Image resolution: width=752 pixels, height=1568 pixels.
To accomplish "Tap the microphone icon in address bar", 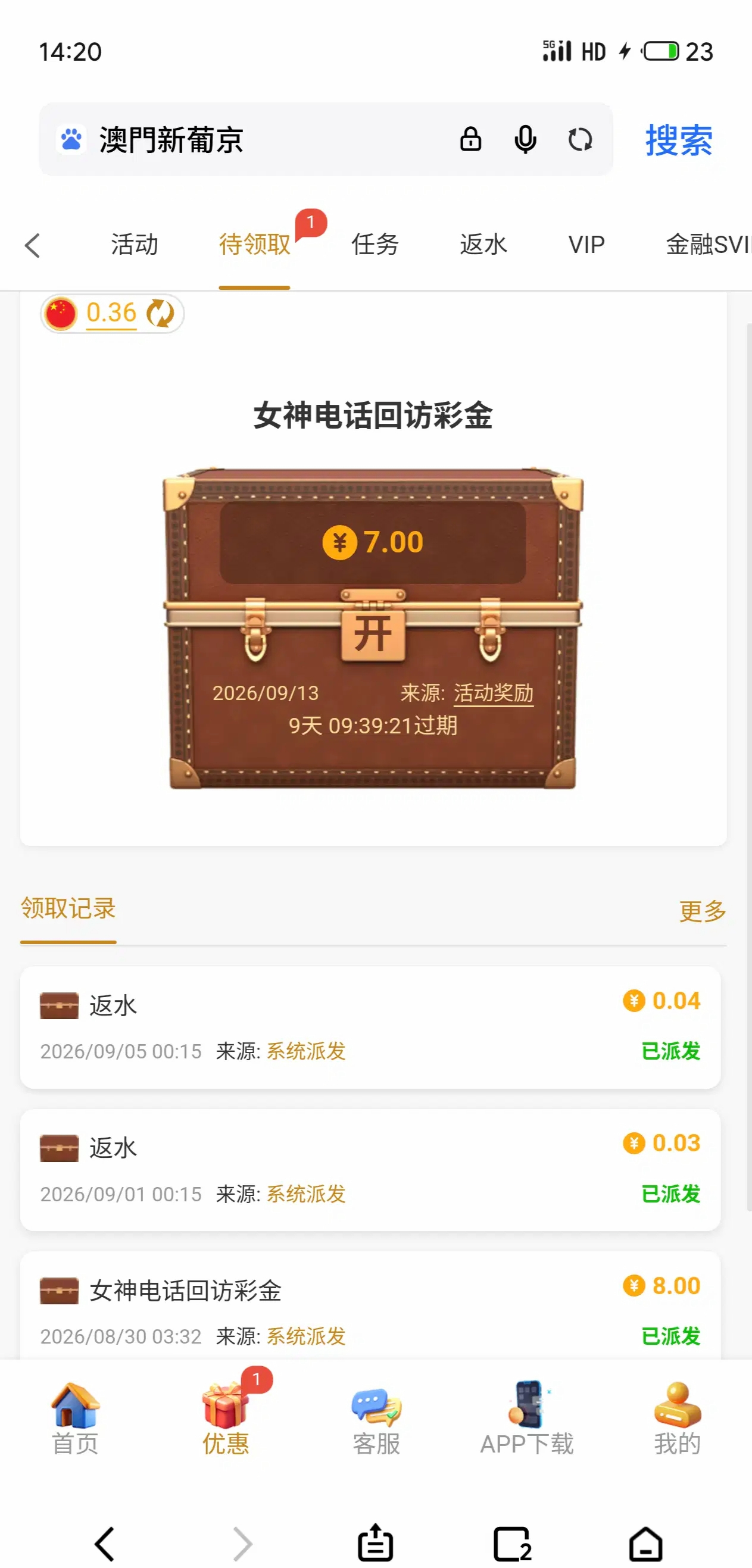I will coord(525,139).
